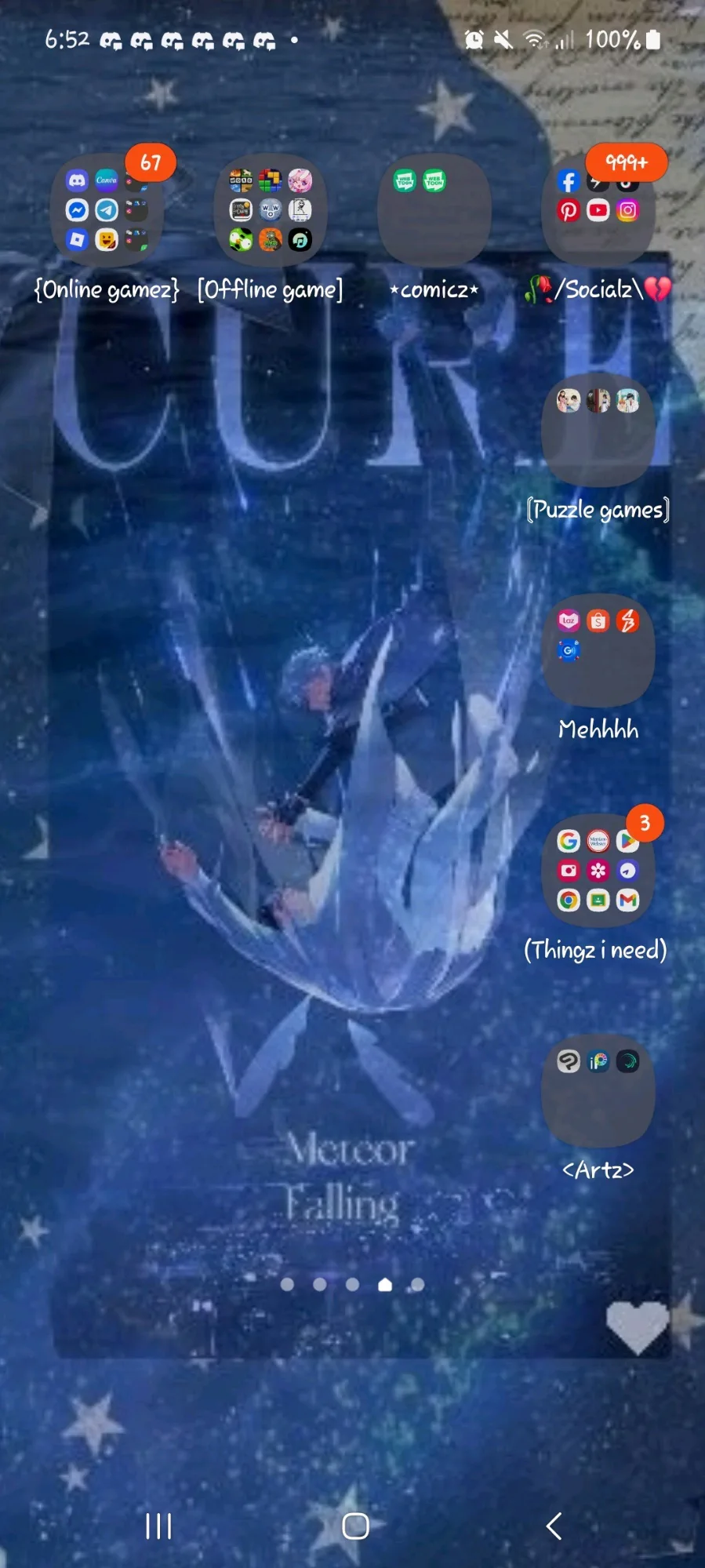
Task: Open recent apps from navigation bar
Action: point(158,1526)
